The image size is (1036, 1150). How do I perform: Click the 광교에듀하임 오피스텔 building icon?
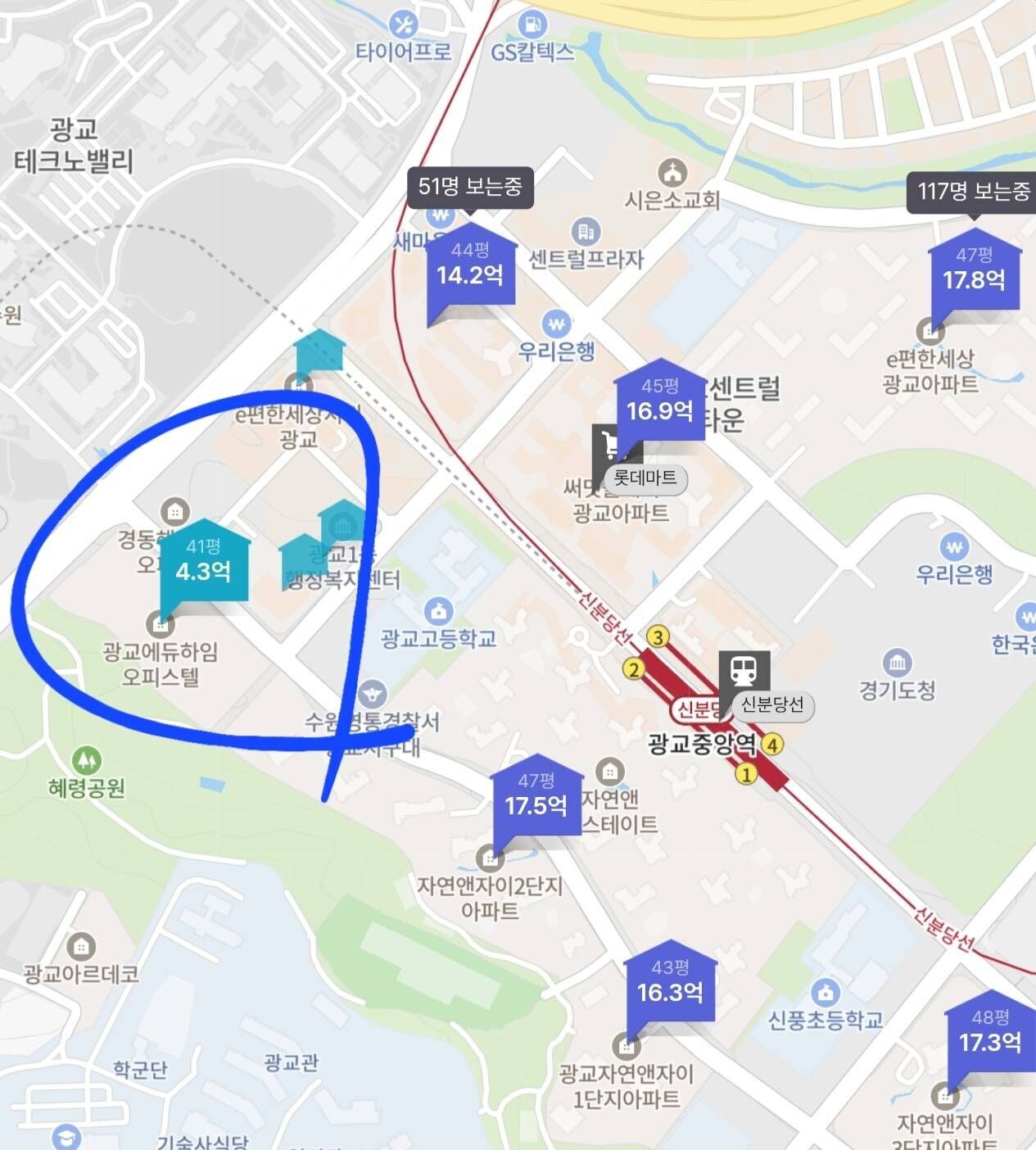point(158,623)
